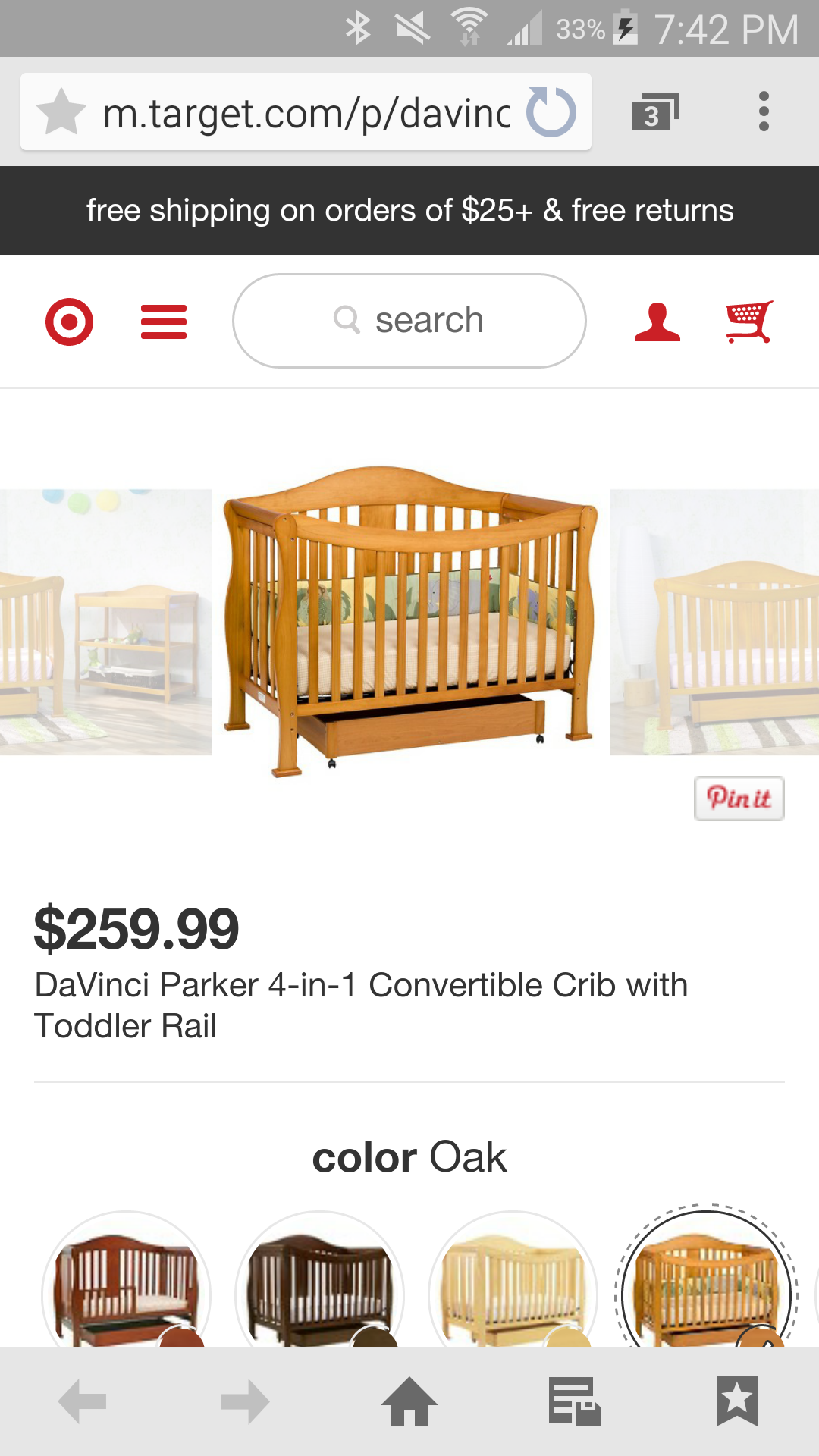View the shopping cart
This screenshot has height=1456, width=819.
click(x=749, y=322)
